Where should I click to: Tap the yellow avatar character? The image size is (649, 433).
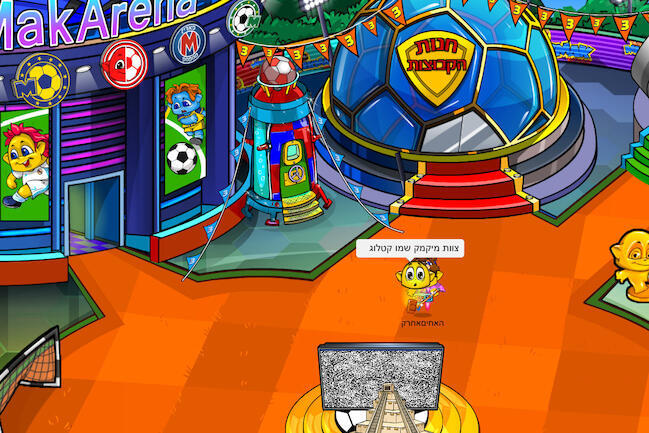click(412, 284)
